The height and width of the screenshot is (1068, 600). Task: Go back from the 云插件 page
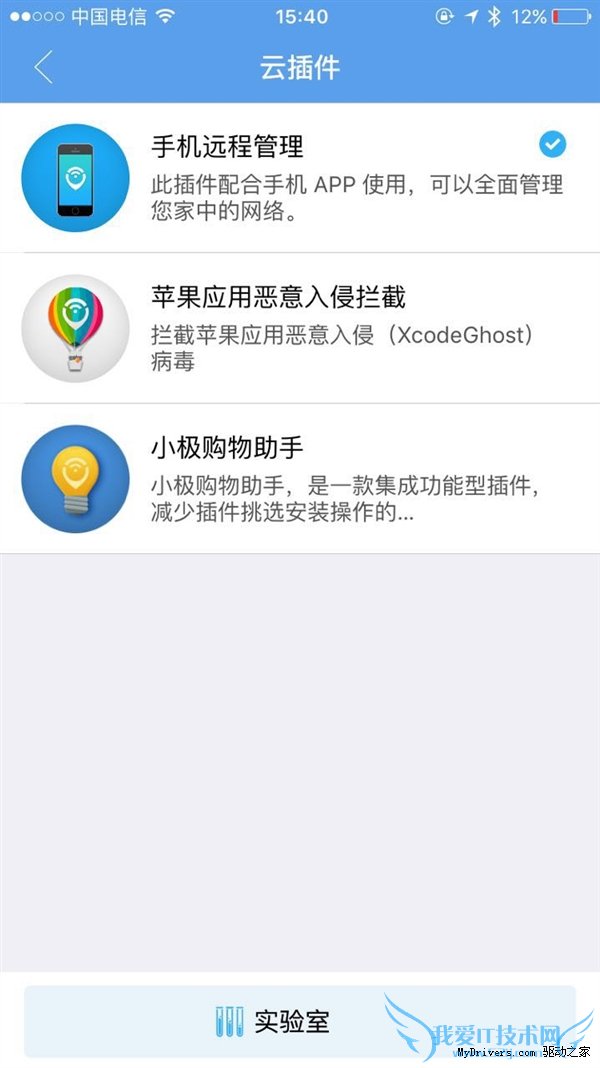click(x=42, y=67)
